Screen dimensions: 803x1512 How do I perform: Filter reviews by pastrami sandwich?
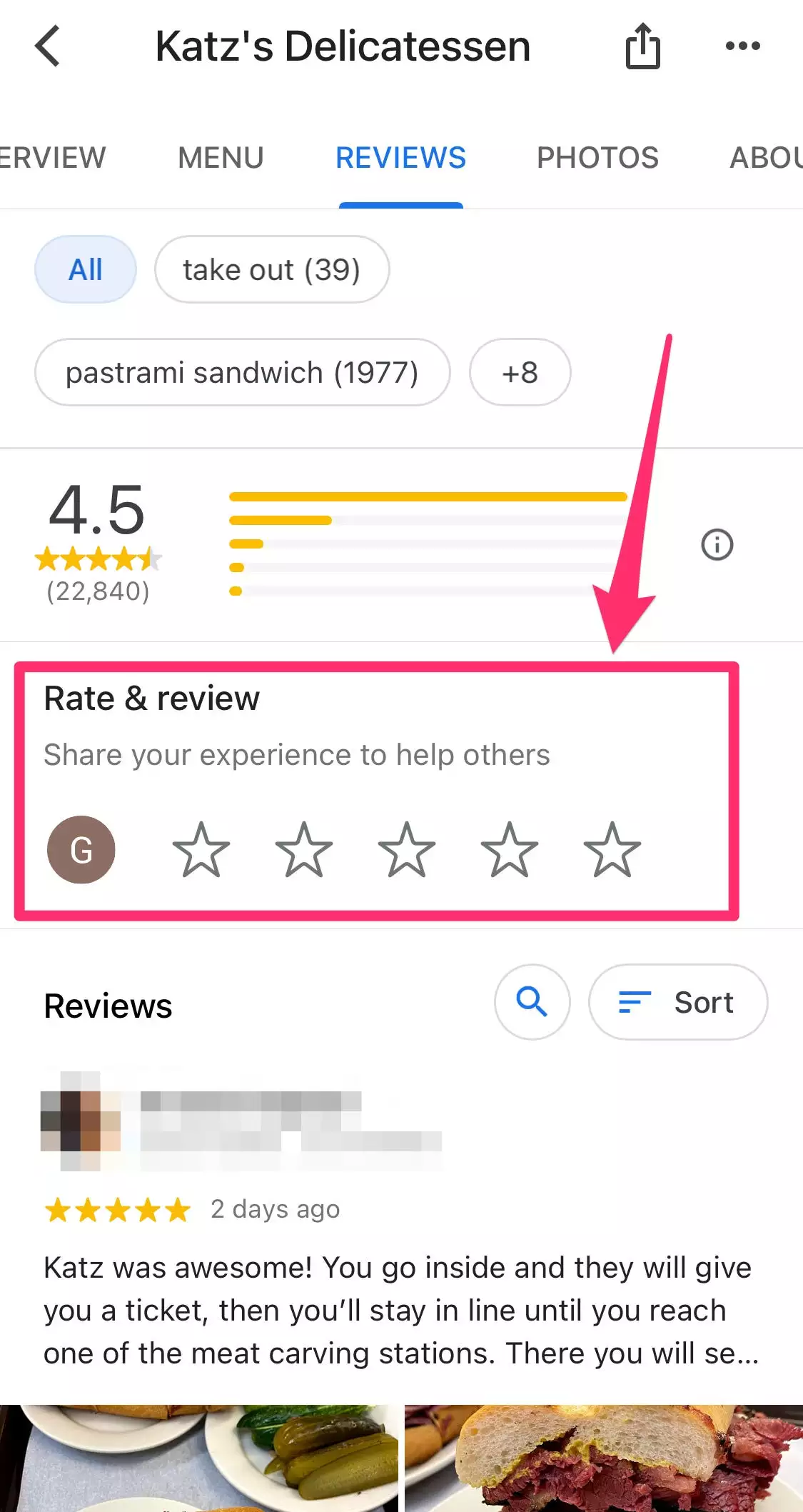pos(242,373)
